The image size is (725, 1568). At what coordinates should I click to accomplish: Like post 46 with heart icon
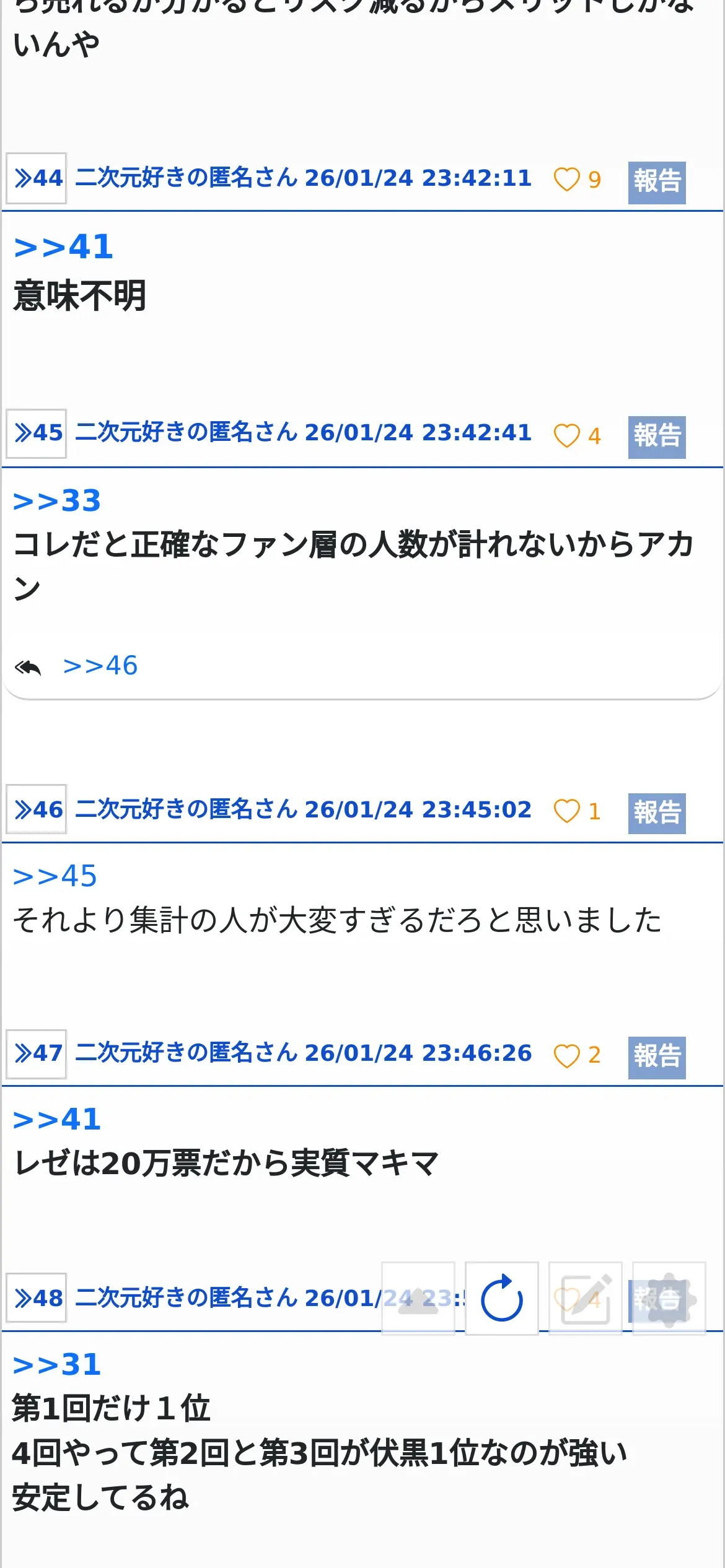[x=566, y=811]
